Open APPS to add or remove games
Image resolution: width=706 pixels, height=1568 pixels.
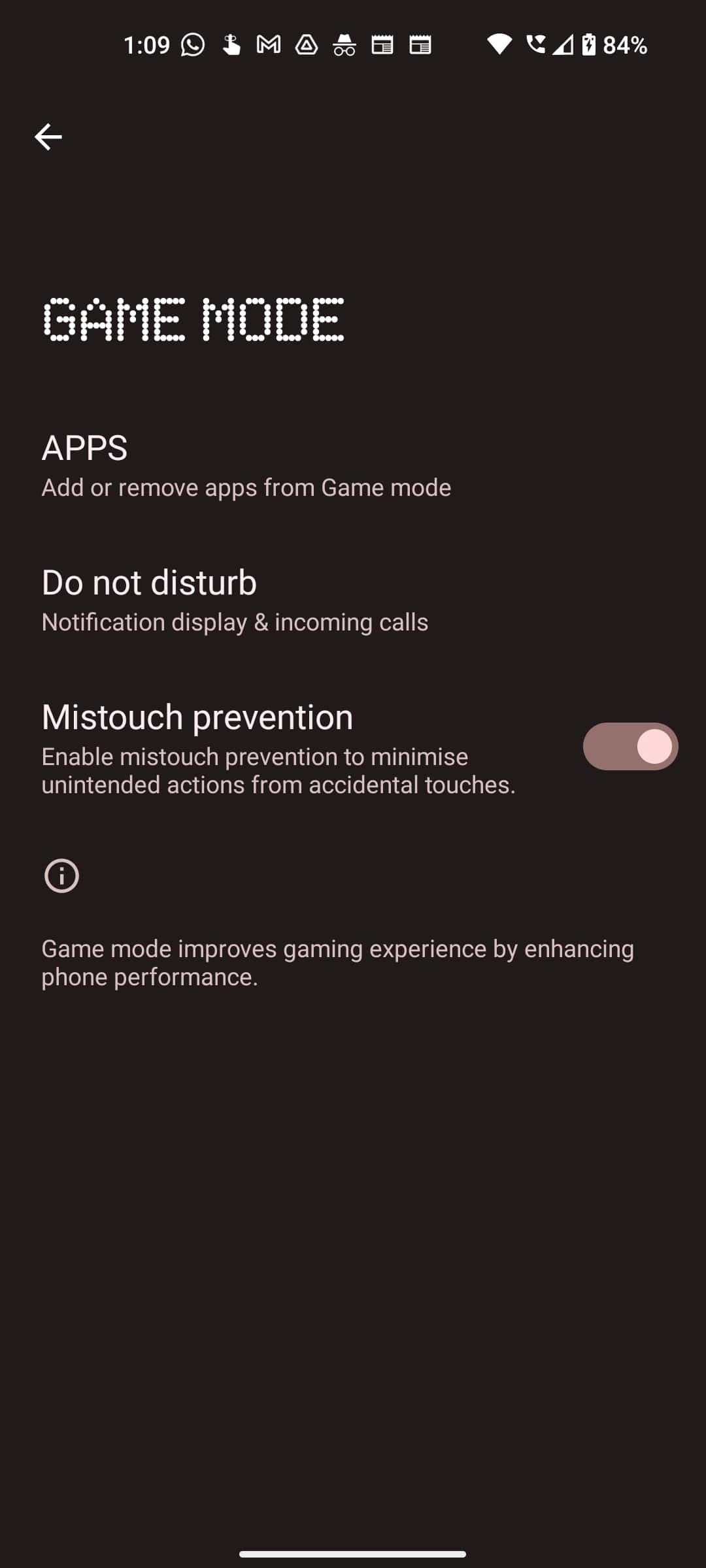coord(353,467)
